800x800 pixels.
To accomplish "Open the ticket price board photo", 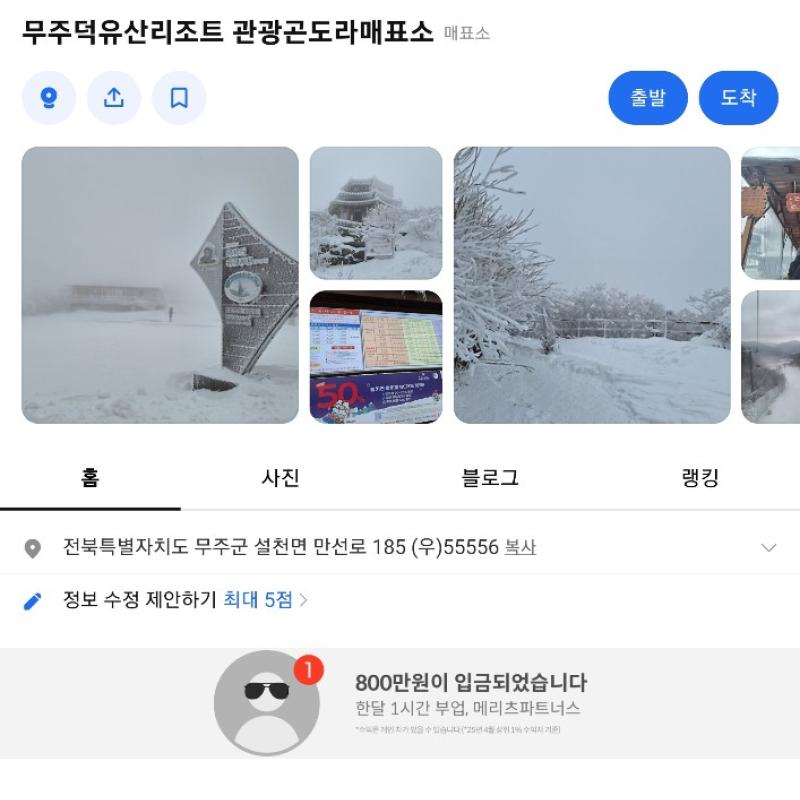I will (376, 357).
